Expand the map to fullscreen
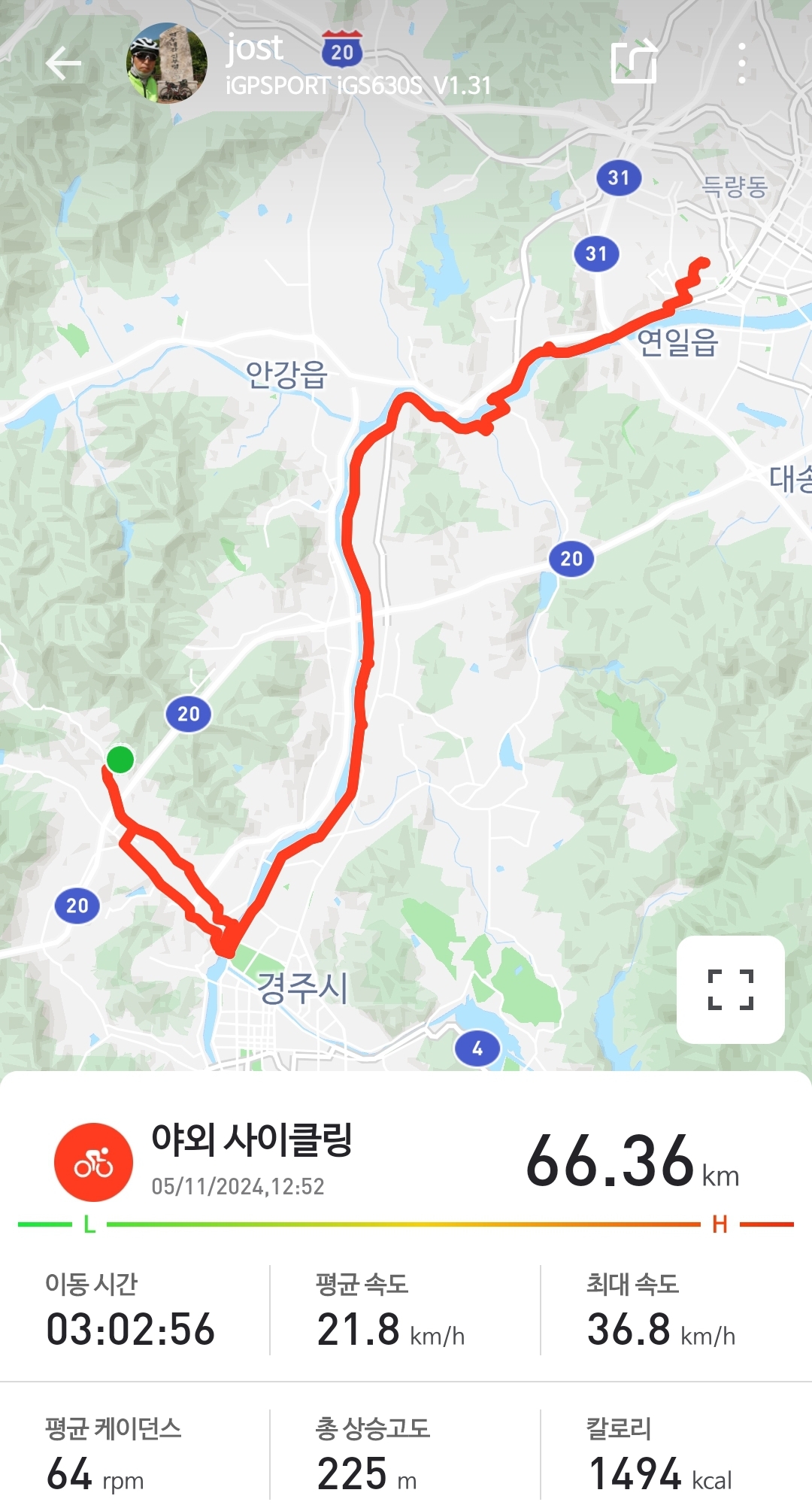 [x=730, y=989]
